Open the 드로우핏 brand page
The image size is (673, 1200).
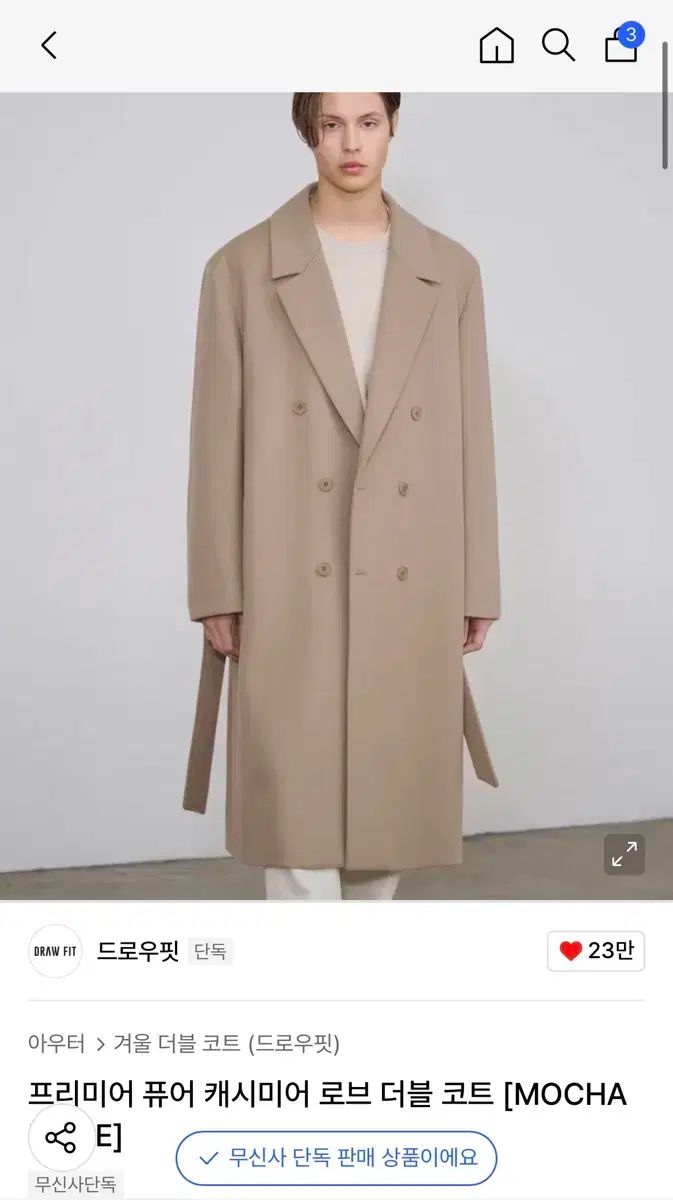pyautogui.click(x=137, y=951)
